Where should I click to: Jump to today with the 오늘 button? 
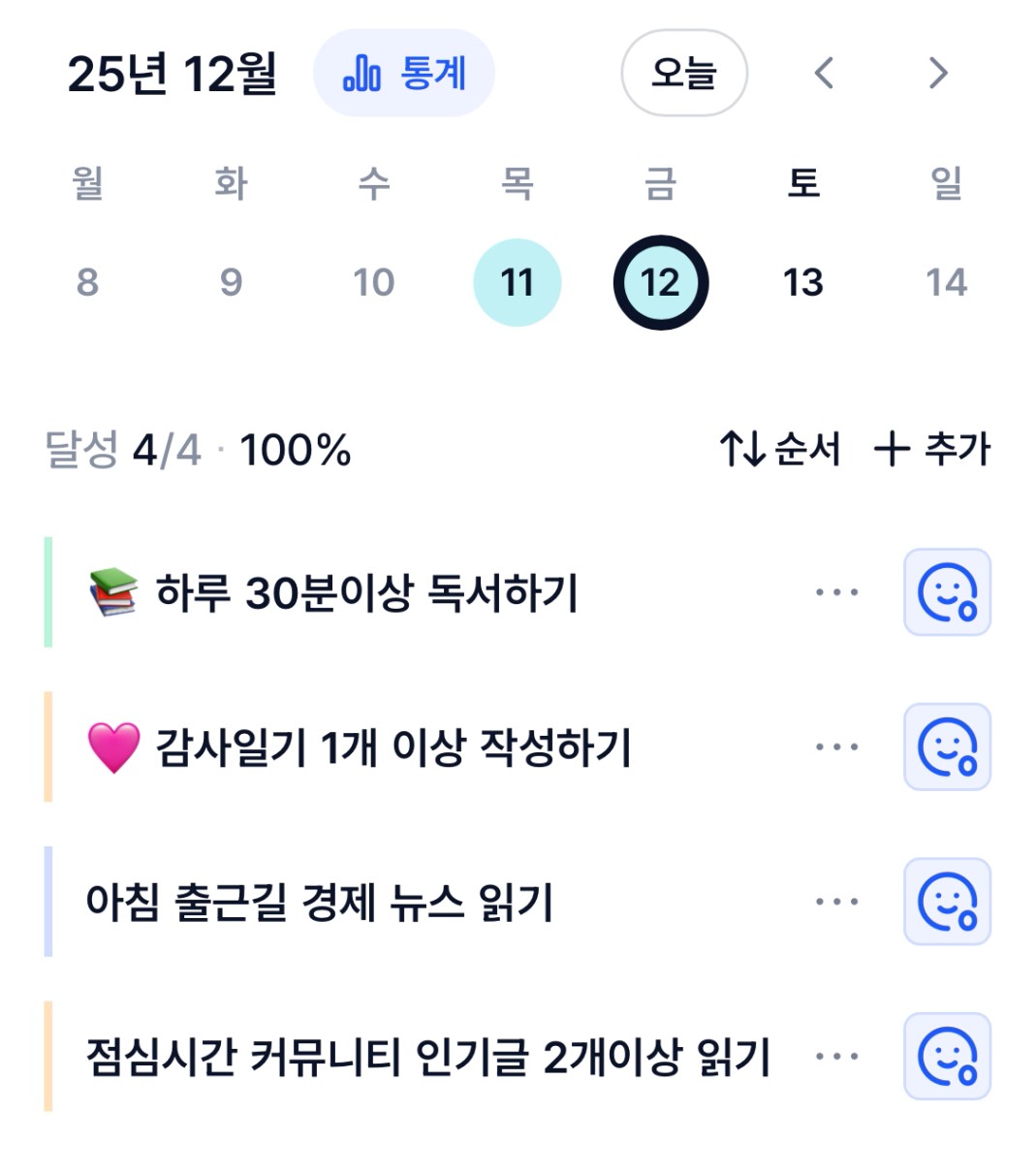pyautogui.click(x=683, y=74)
